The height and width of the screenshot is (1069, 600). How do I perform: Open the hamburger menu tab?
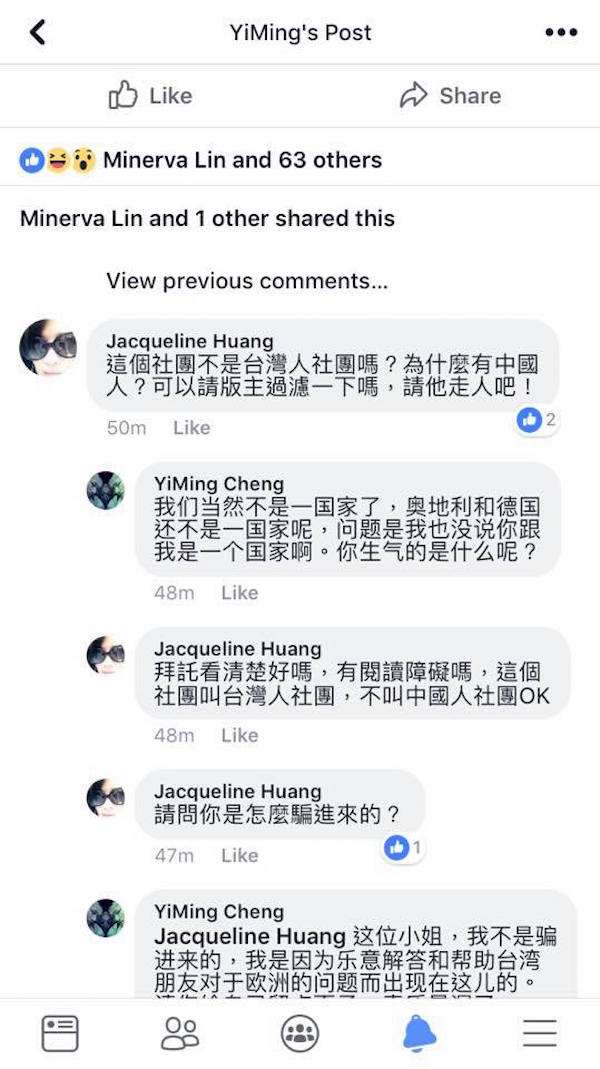[540, 1033]
